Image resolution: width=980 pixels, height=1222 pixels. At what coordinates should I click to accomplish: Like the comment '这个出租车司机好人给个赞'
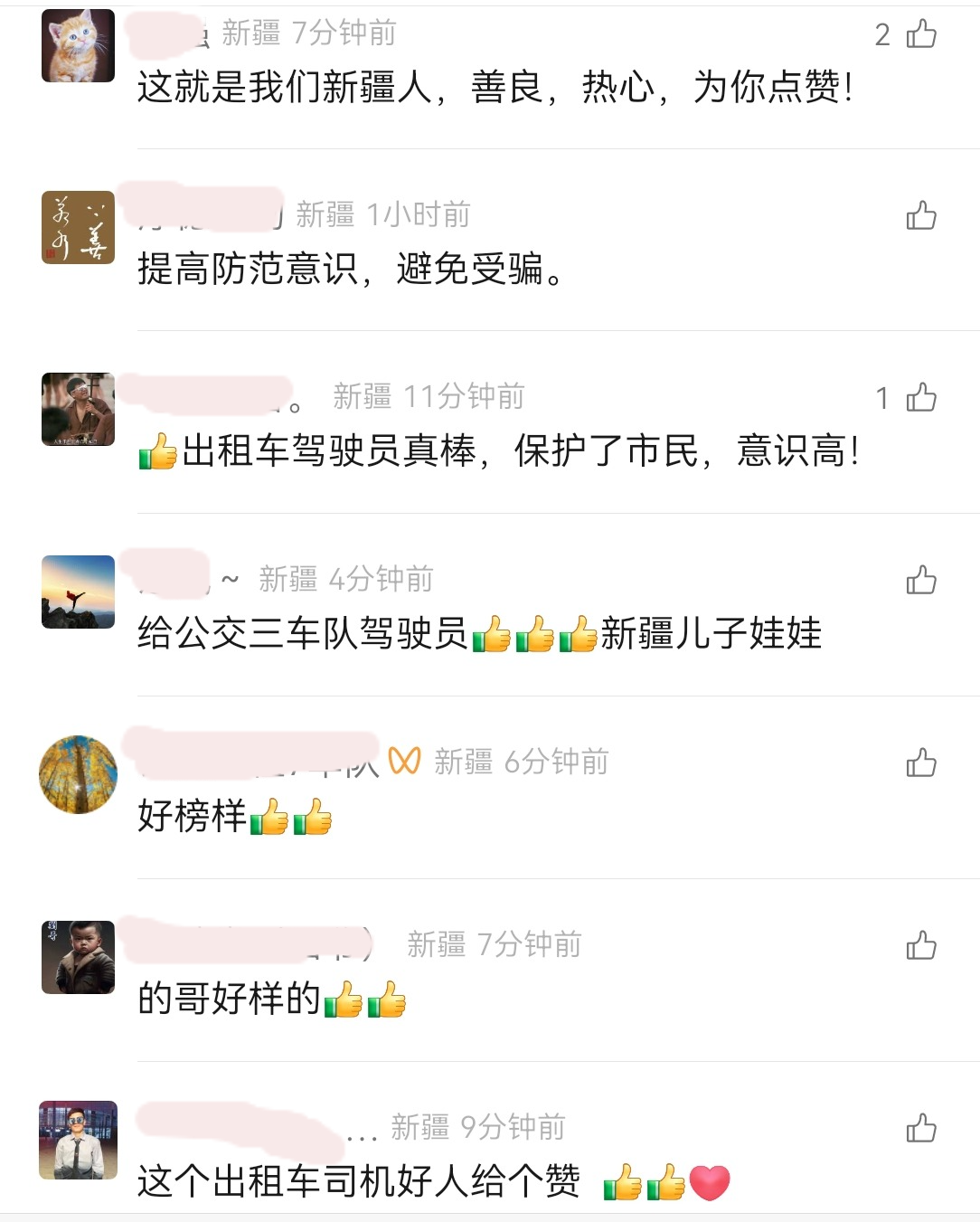(921, 1129)
